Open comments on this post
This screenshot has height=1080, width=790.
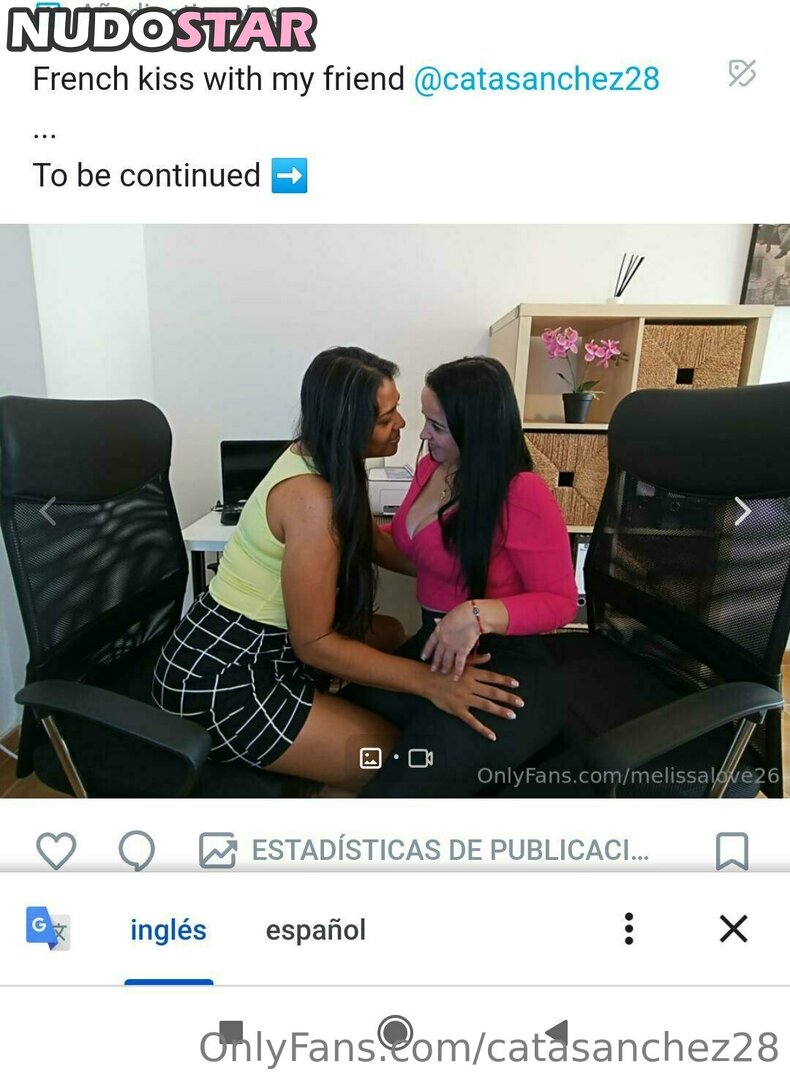click(136, 851)
